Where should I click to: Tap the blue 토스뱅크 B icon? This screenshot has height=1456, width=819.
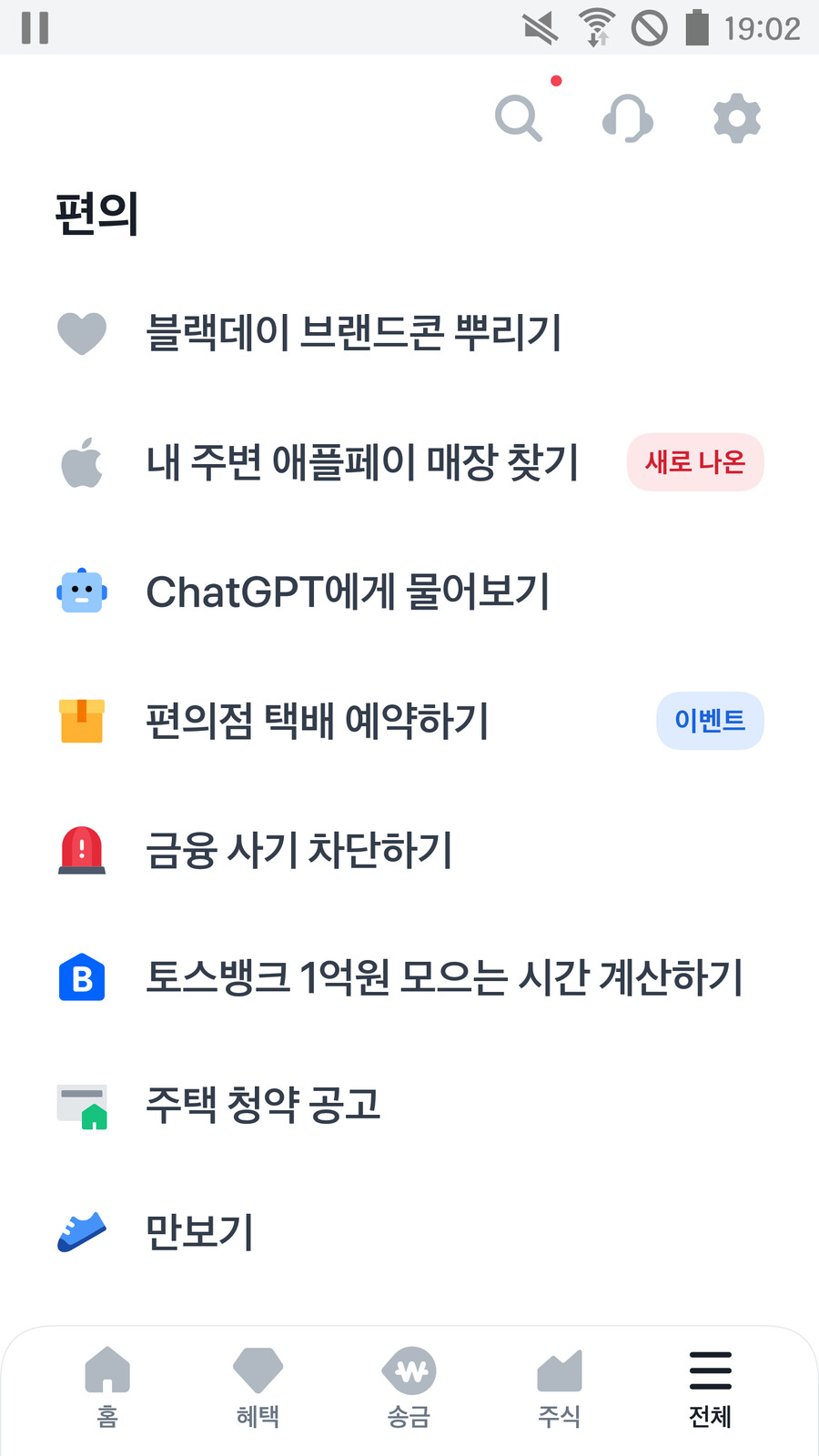coord(82,978)
